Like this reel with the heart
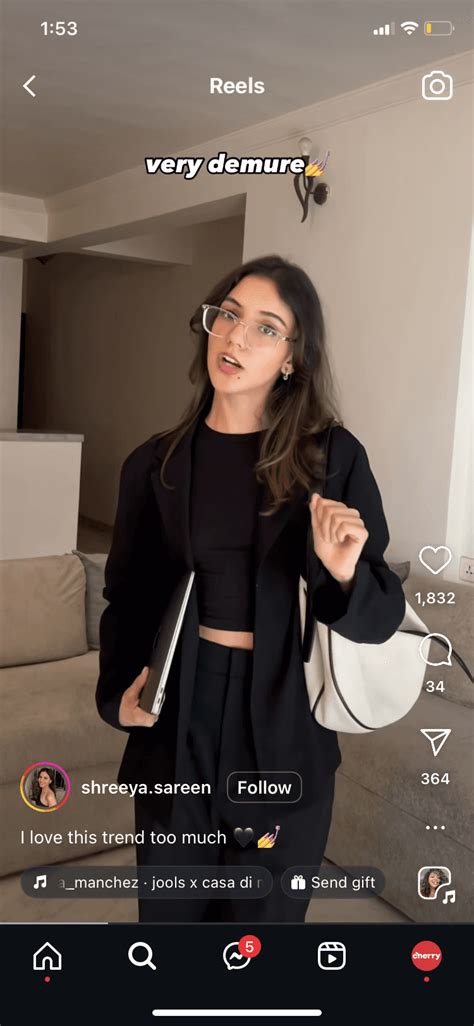Screen dimensions: 474x1026 tap(435, 560)
